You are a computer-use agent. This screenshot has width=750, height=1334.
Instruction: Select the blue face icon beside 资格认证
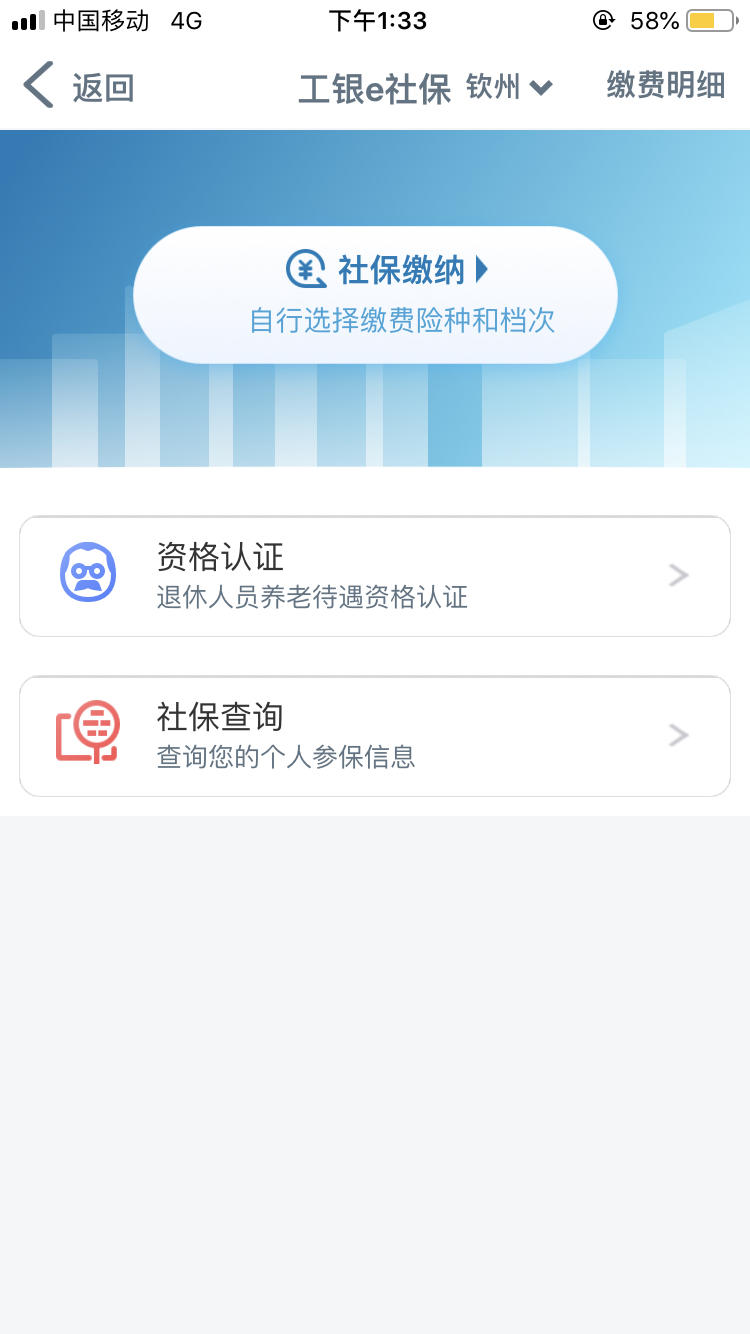88,572
